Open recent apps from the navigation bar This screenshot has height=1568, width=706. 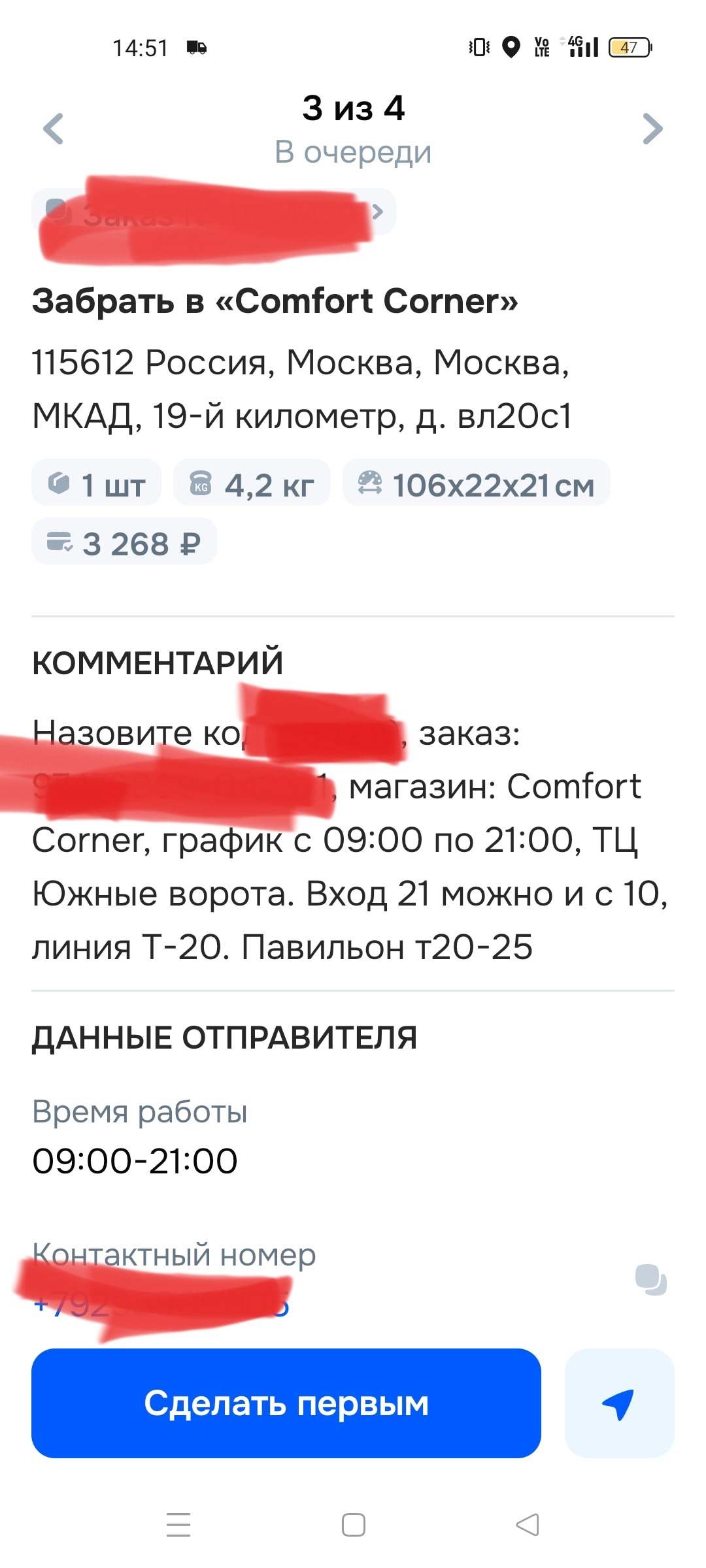(178, 1525)
